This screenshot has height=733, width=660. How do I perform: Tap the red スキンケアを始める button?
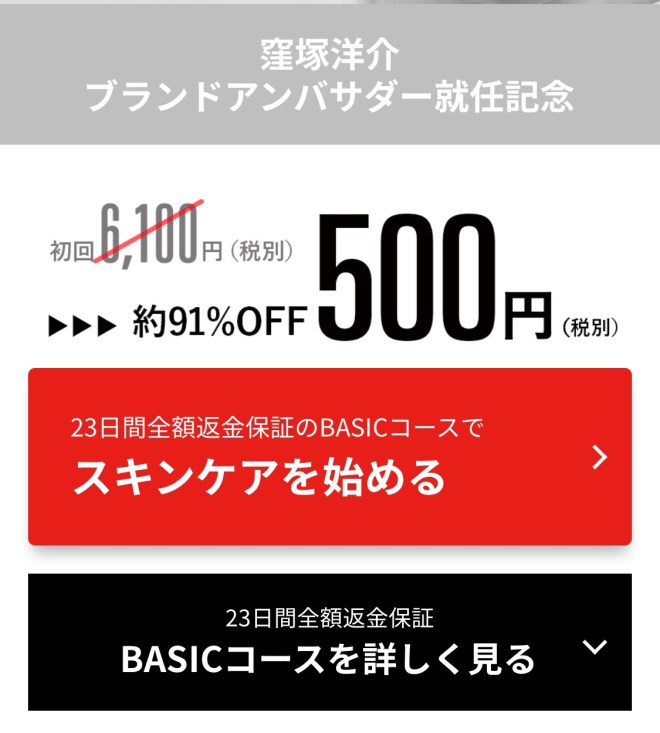coord(330,457)
